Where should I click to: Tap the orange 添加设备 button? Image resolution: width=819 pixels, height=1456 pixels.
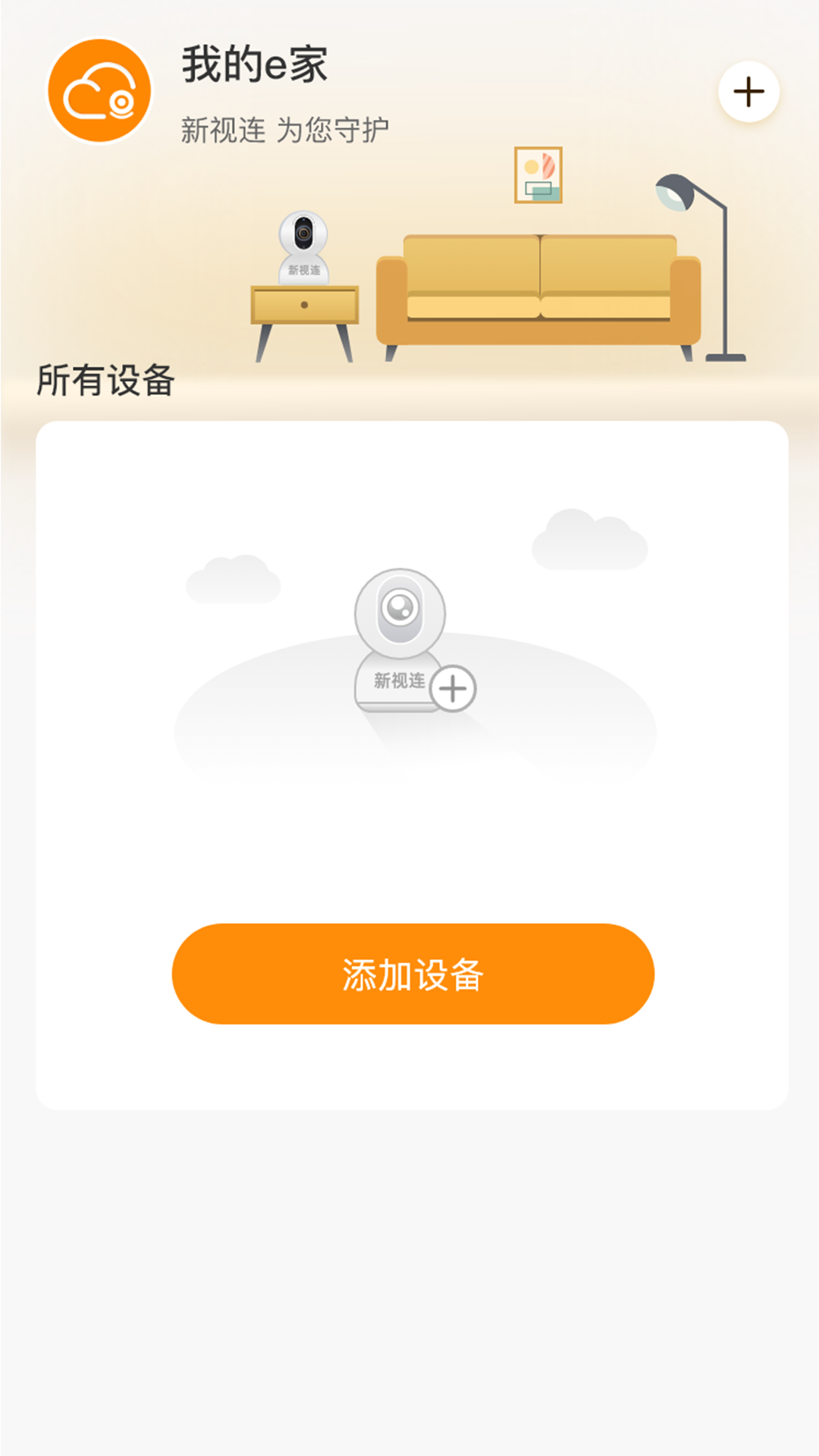[x=413, y=974]
